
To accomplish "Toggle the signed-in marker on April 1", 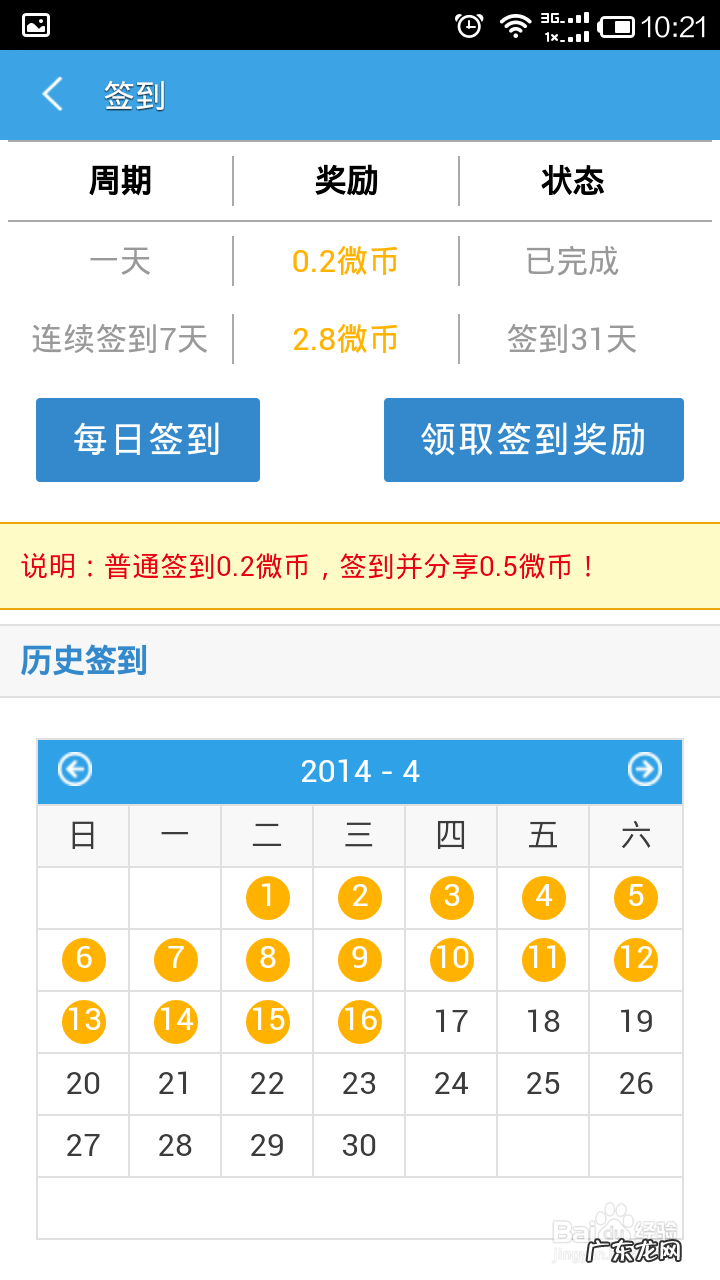I will click(266, 898).
